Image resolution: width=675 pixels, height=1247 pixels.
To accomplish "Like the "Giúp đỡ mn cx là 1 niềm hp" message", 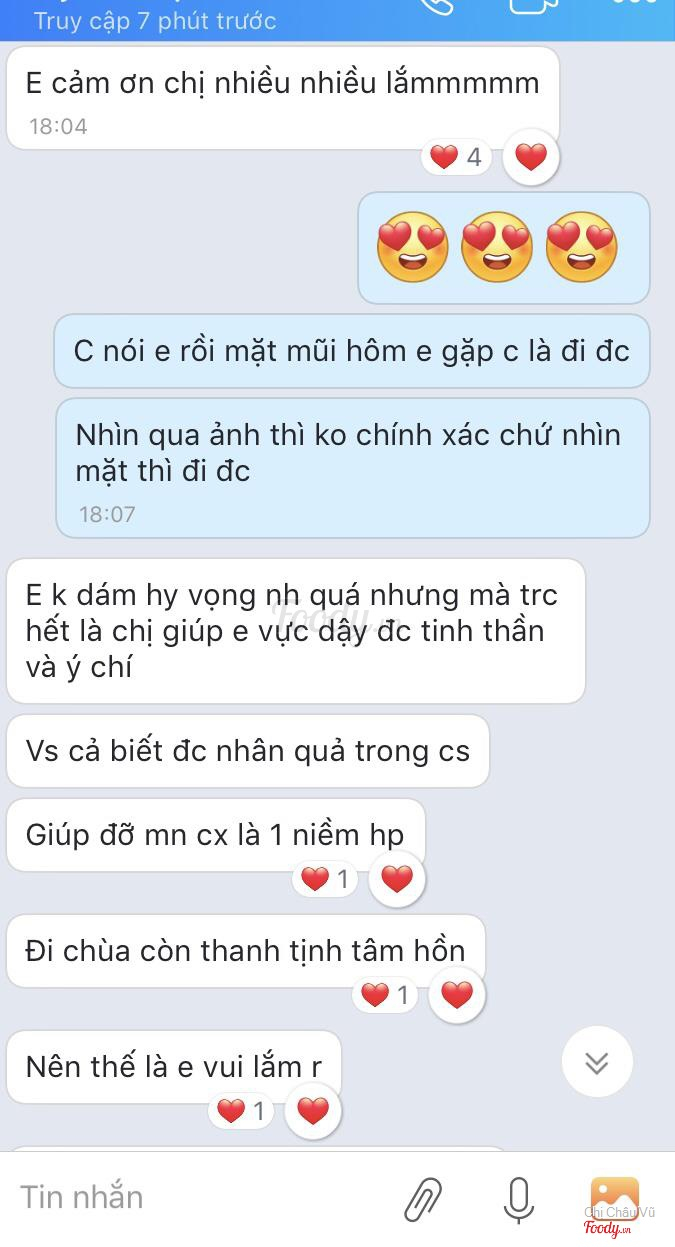I will pos(397,879).
